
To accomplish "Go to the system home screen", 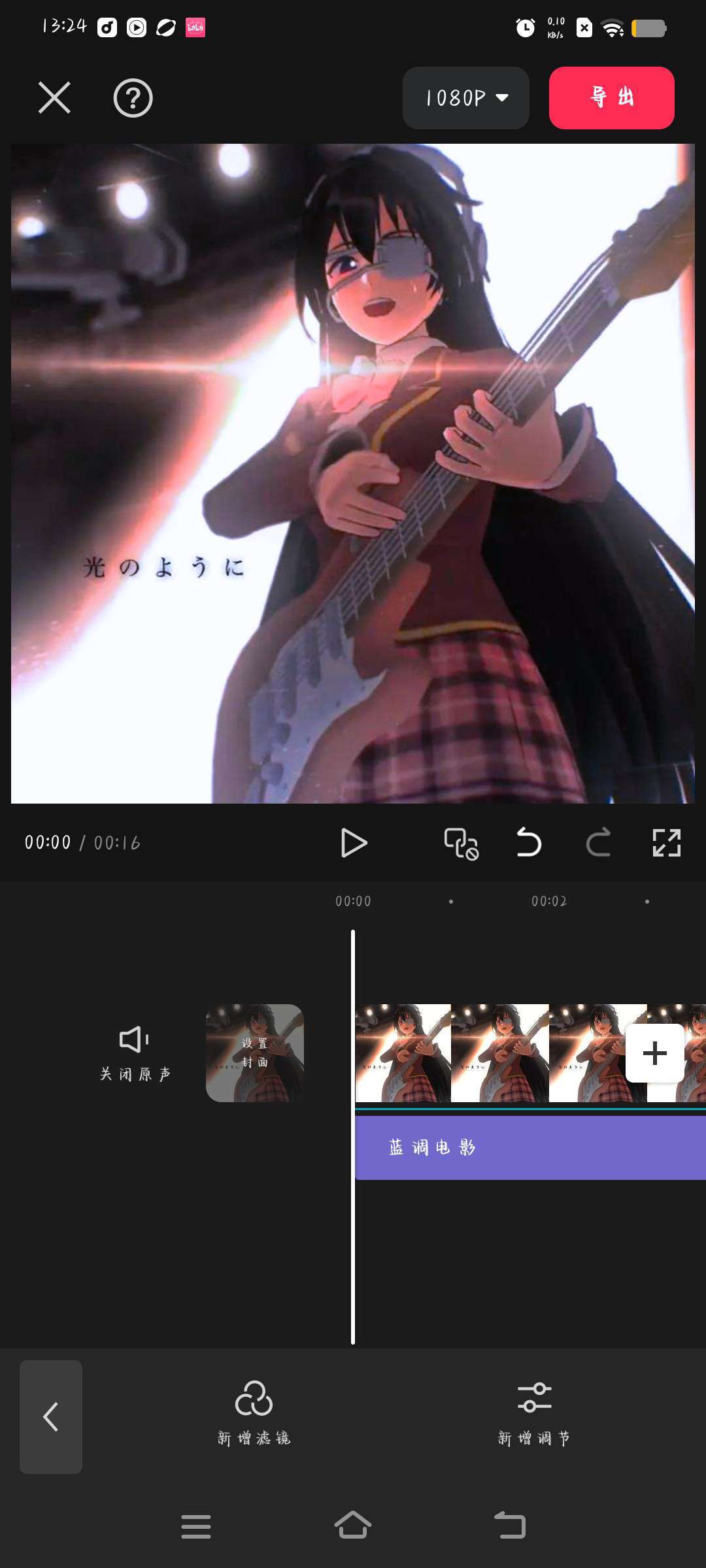I will (x=353, y=1526).
